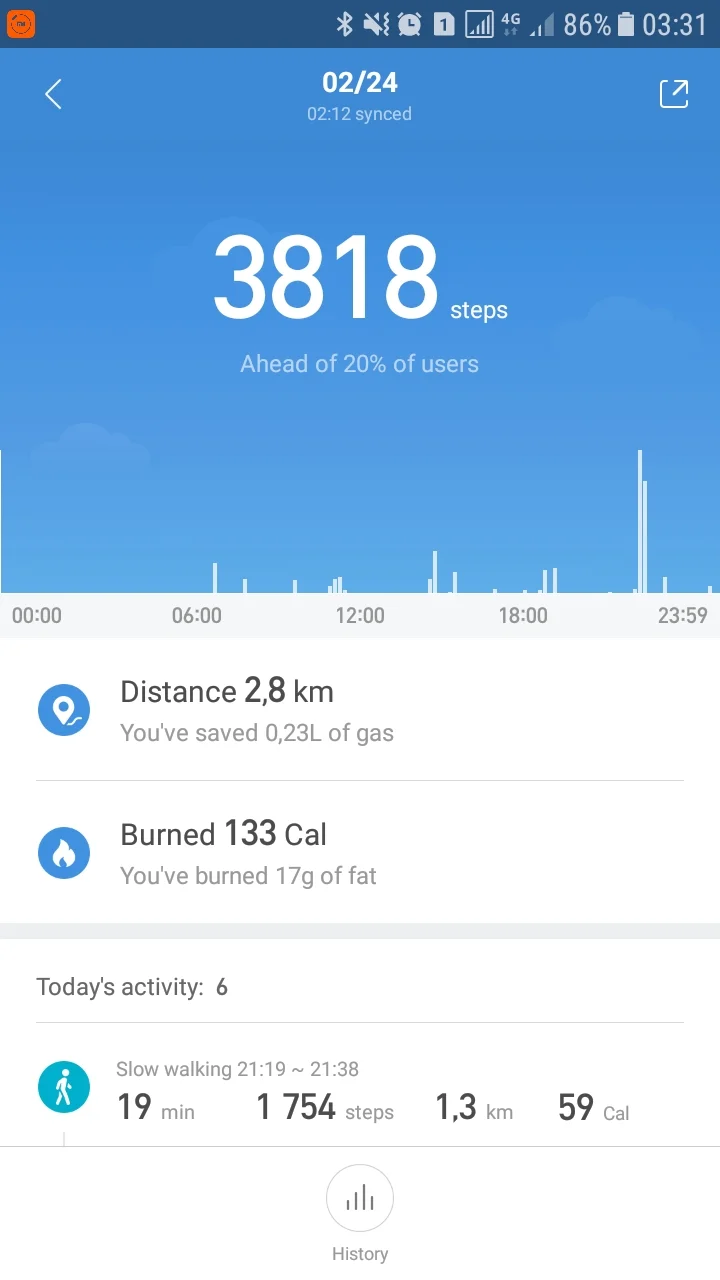Tap the 02:12 synced label
Viewport: 720px width, 1280px height.
click(x=360, y=114)
